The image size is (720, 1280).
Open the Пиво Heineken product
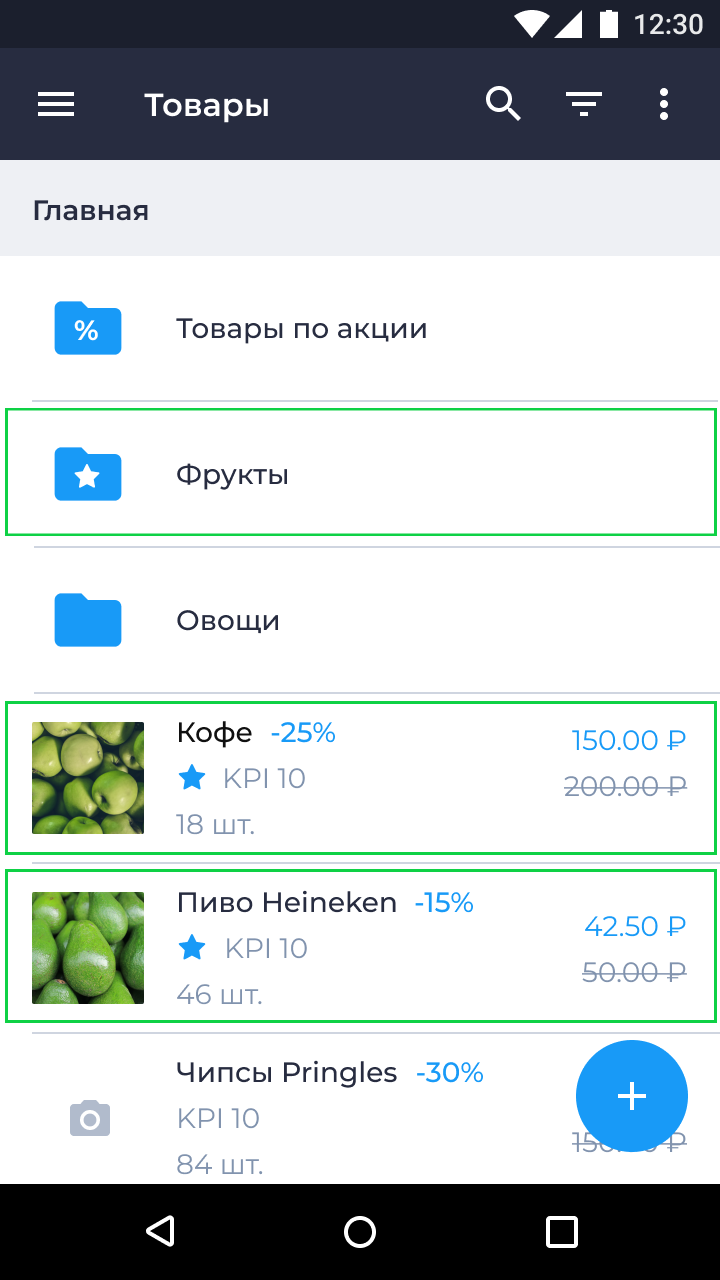tap(361, 946)
